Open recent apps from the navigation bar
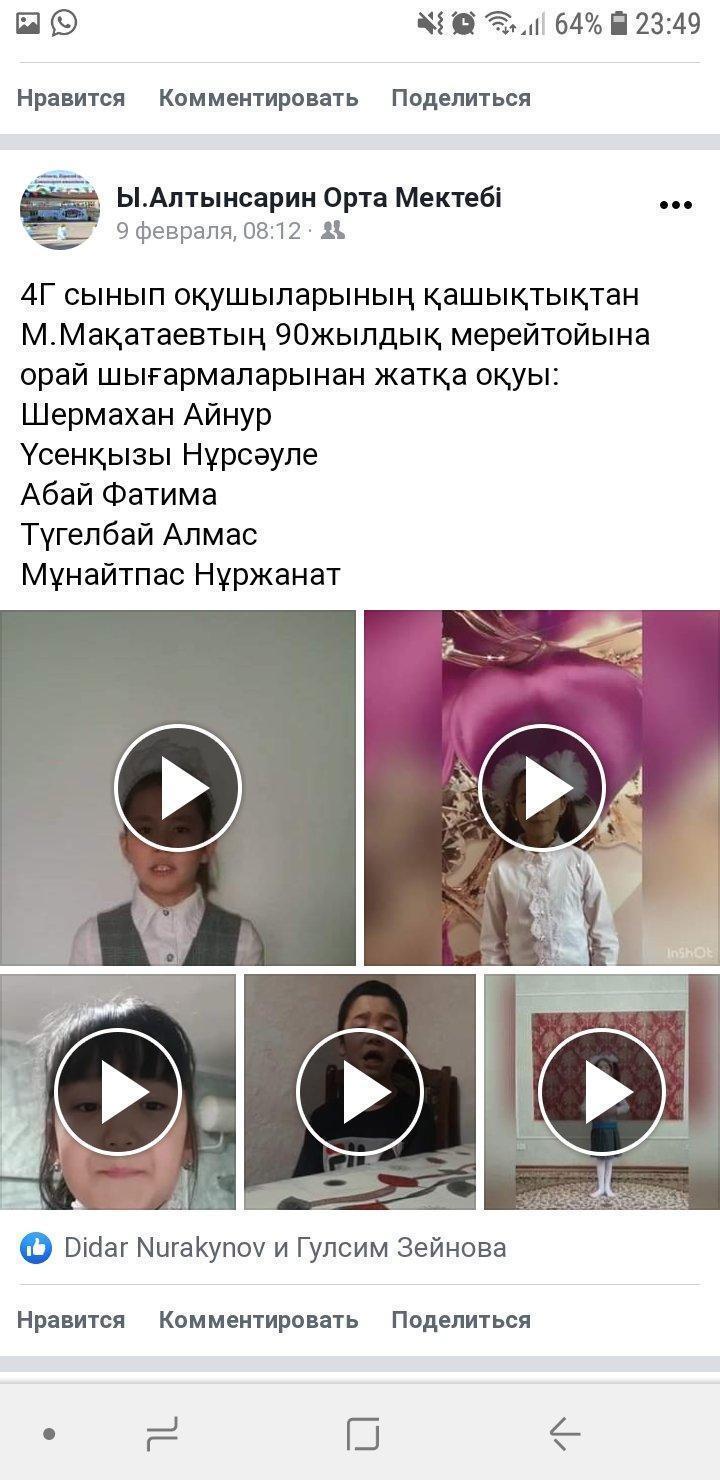The height and width of the screenshot is (1480, 720). pos(161,1435)
